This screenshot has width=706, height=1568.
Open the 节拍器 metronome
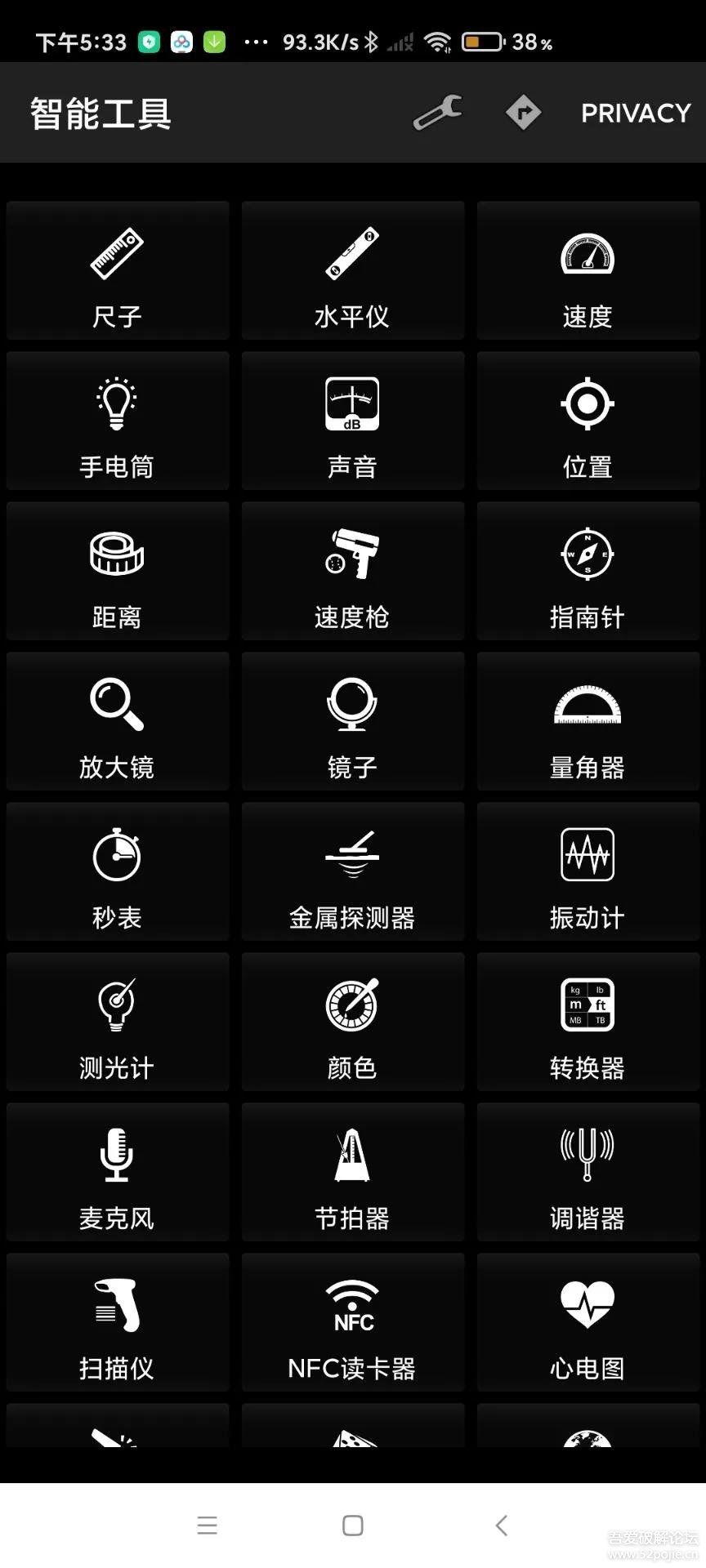tap(352, 1173)
